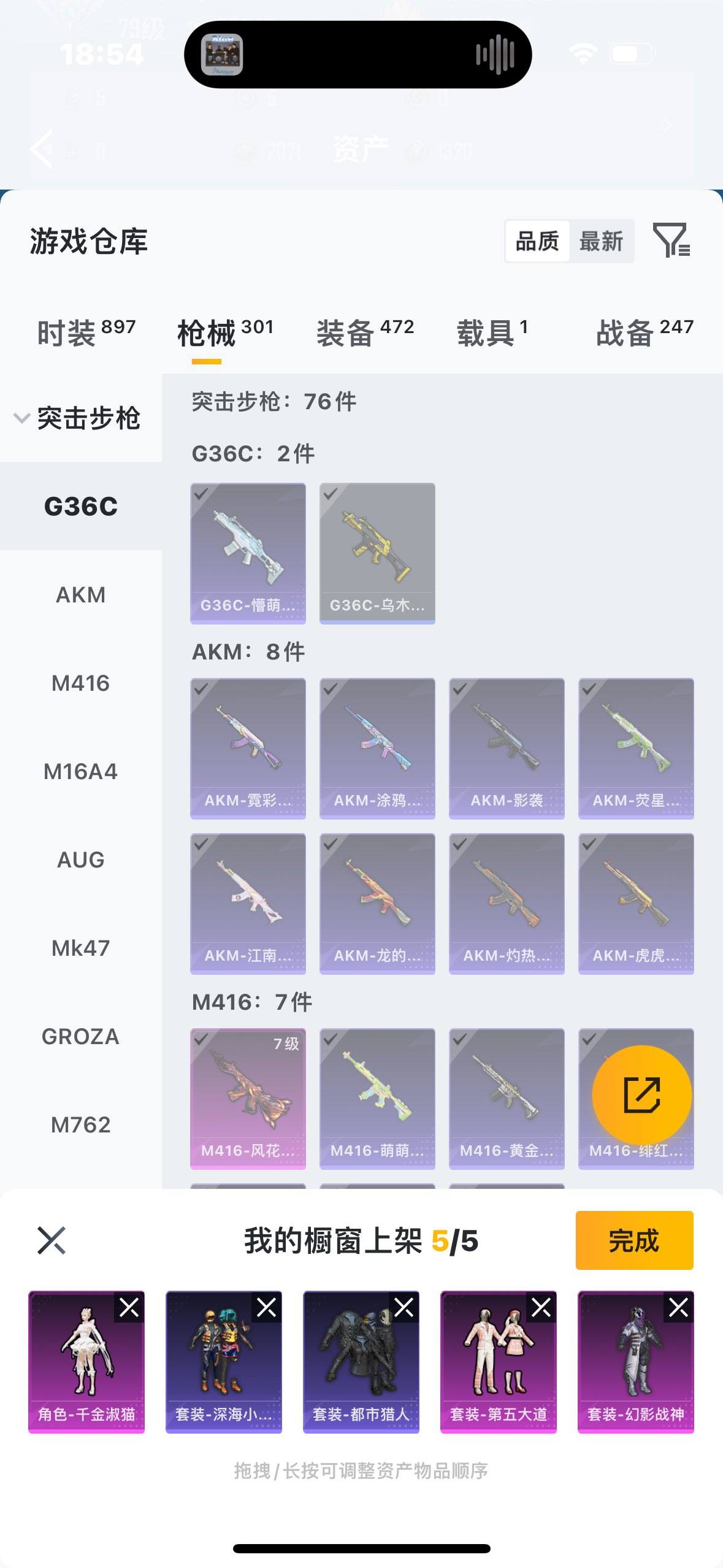This screenshot has width=723, height=1568.
Task: Remove 套装-第五大道 from showcase
Action: (x=541, y=1307)
